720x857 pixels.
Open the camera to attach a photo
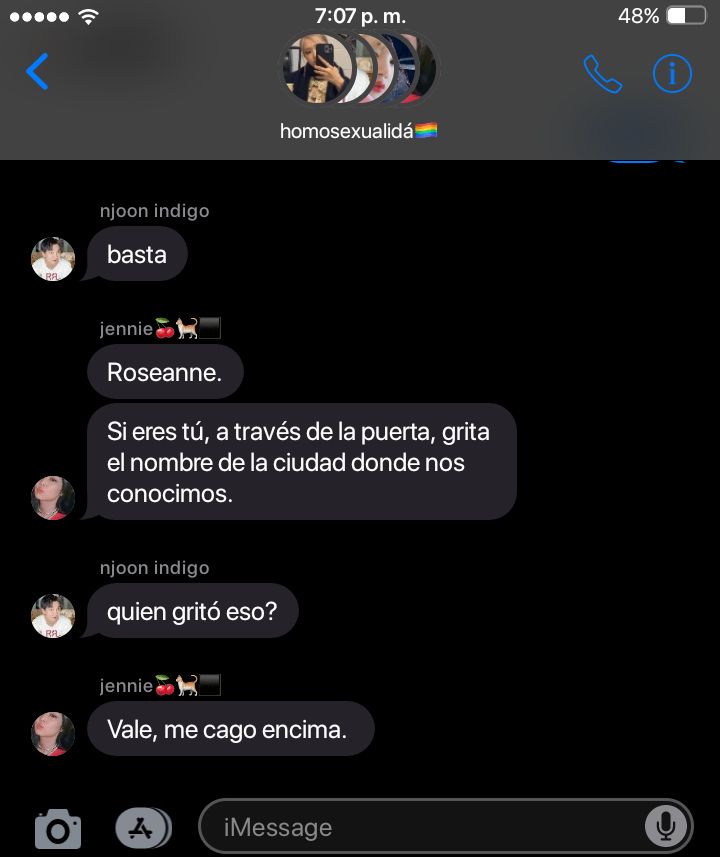58,828
